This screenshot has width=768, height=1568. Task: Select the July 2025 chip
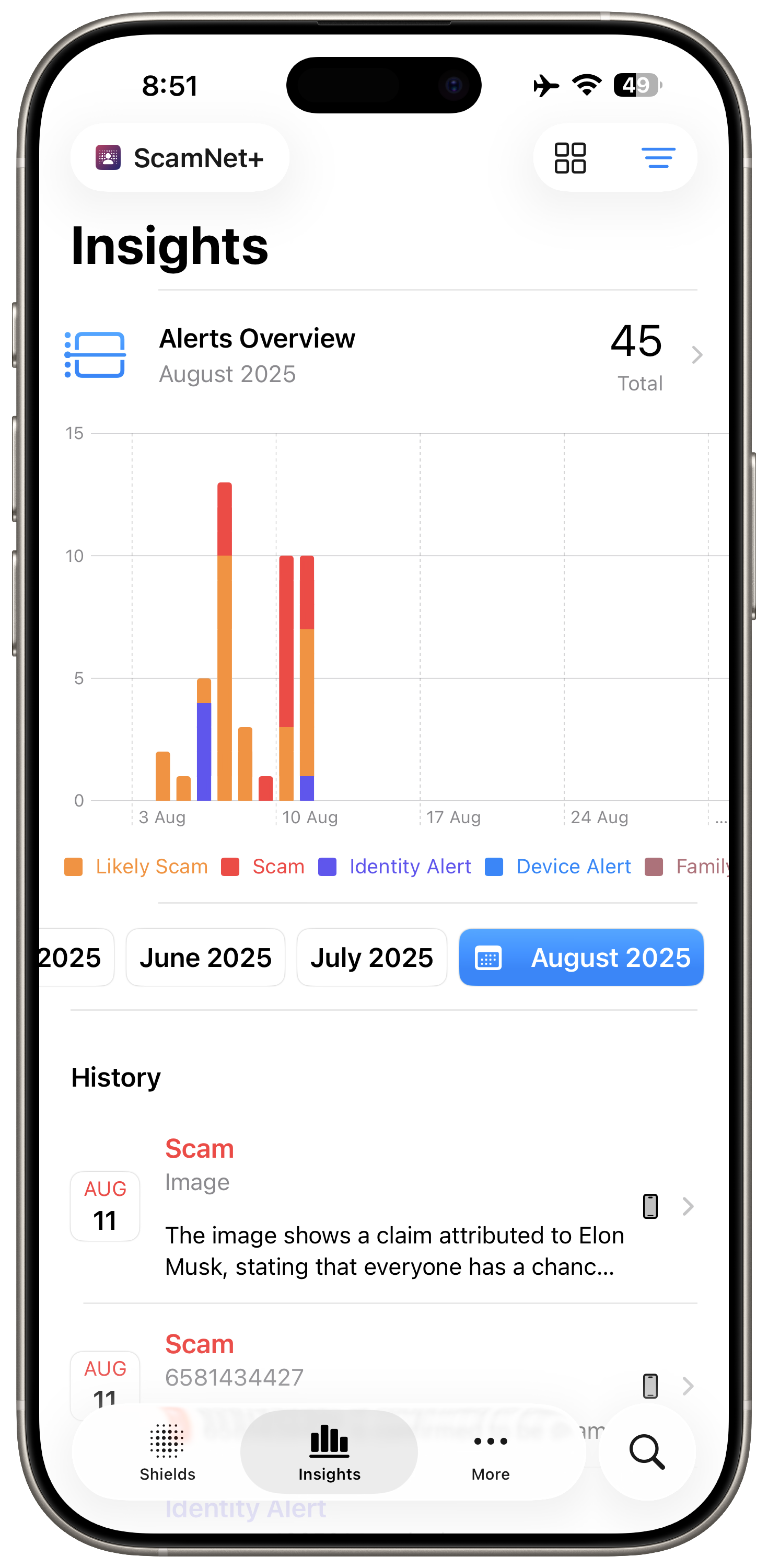372,958
